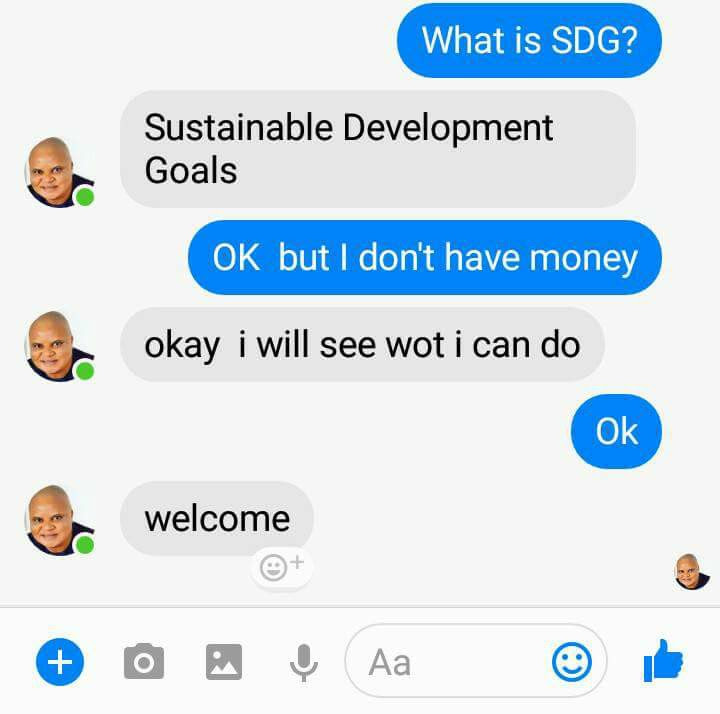Add a reaction to the "welcome" message
Viewport: 720px width, 714px height.
coord(281,569)
